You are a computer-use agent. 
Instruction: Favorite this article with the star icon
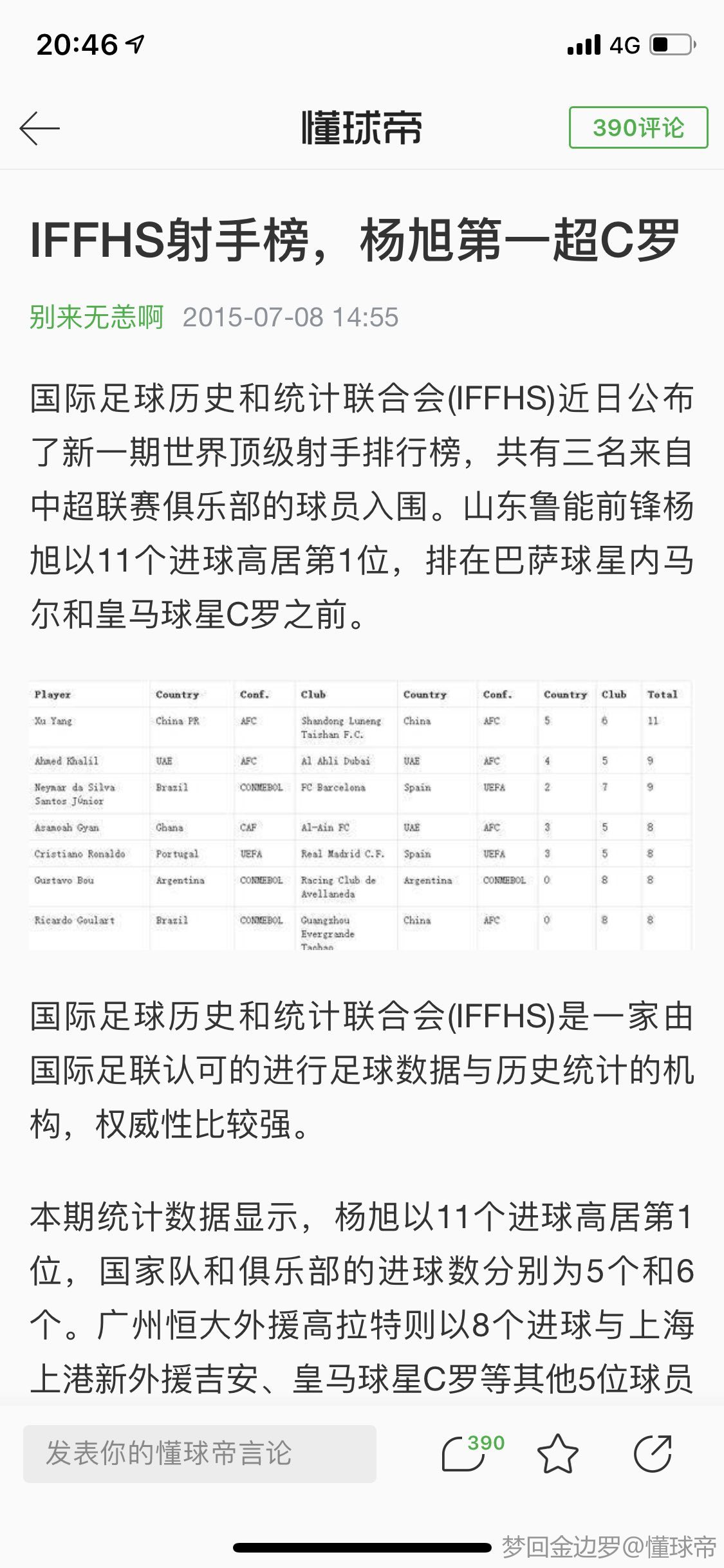557,1453
